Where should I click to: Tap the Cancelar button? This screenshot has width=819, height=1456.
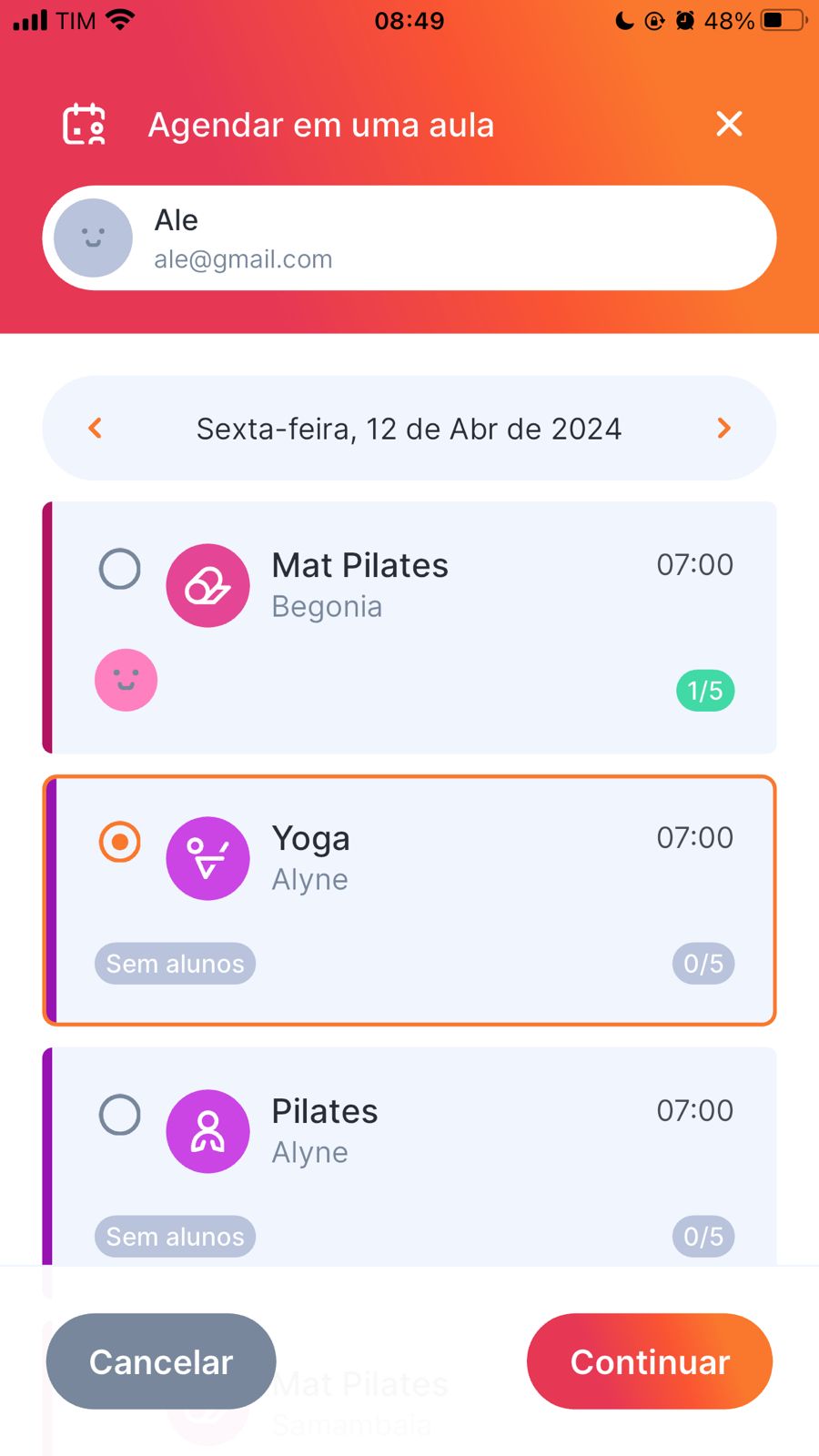(x=161, y=1361)
